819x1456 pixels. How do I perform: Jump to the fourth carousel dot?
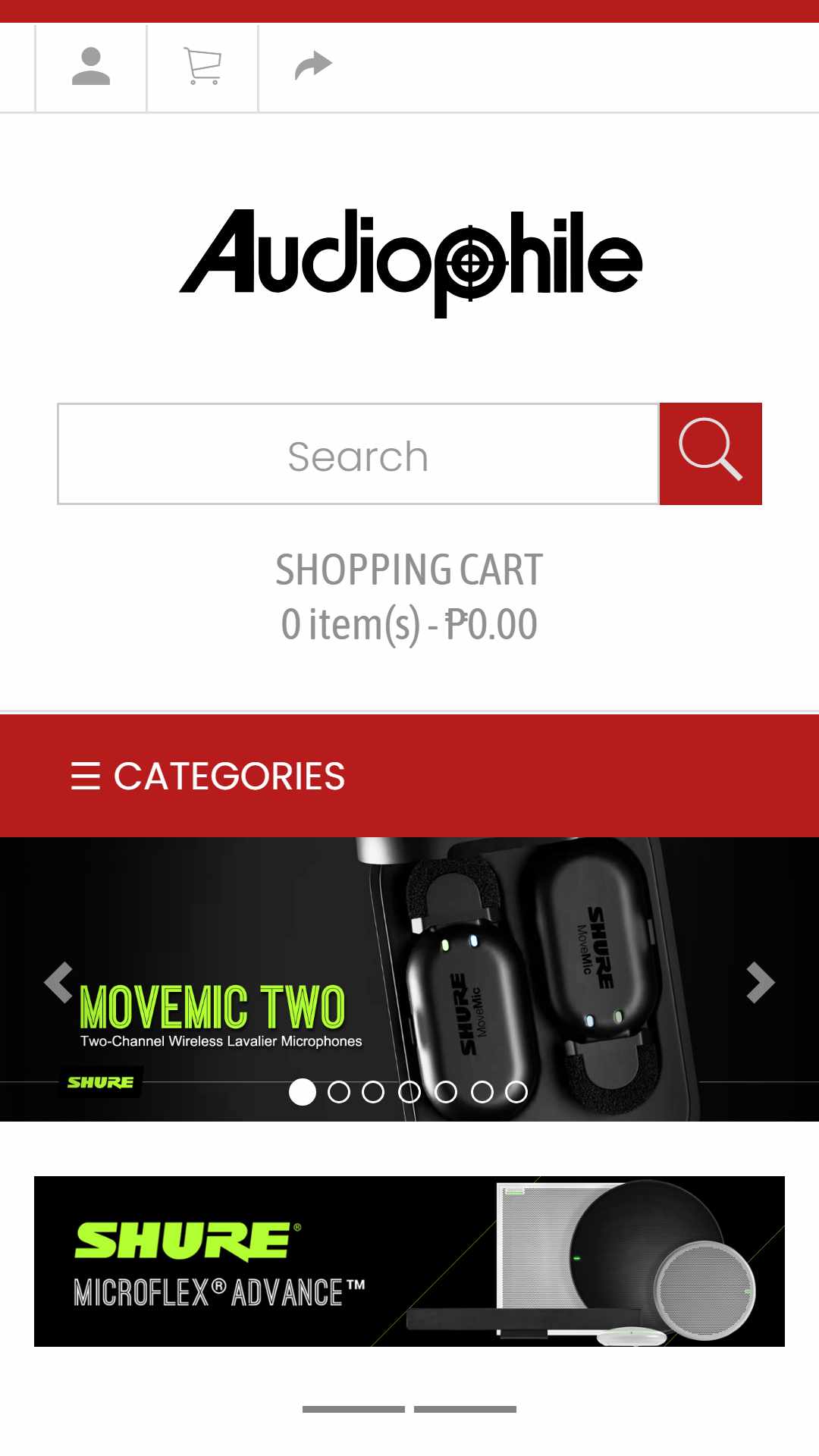point(409,1092)
